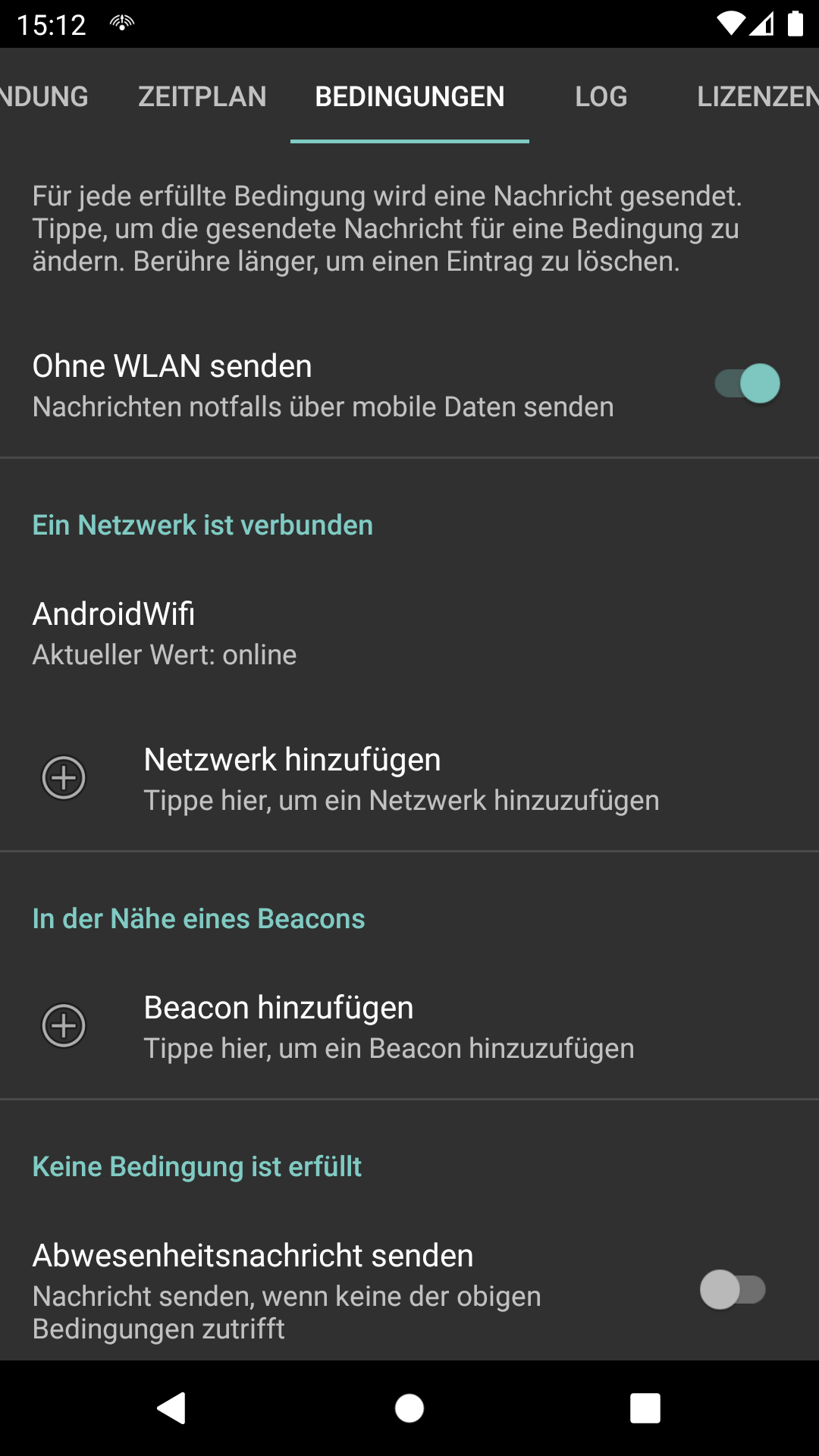Tap Netzwerk hinzufügen to add a network
819x1456 pixels.
click(400, 778)
